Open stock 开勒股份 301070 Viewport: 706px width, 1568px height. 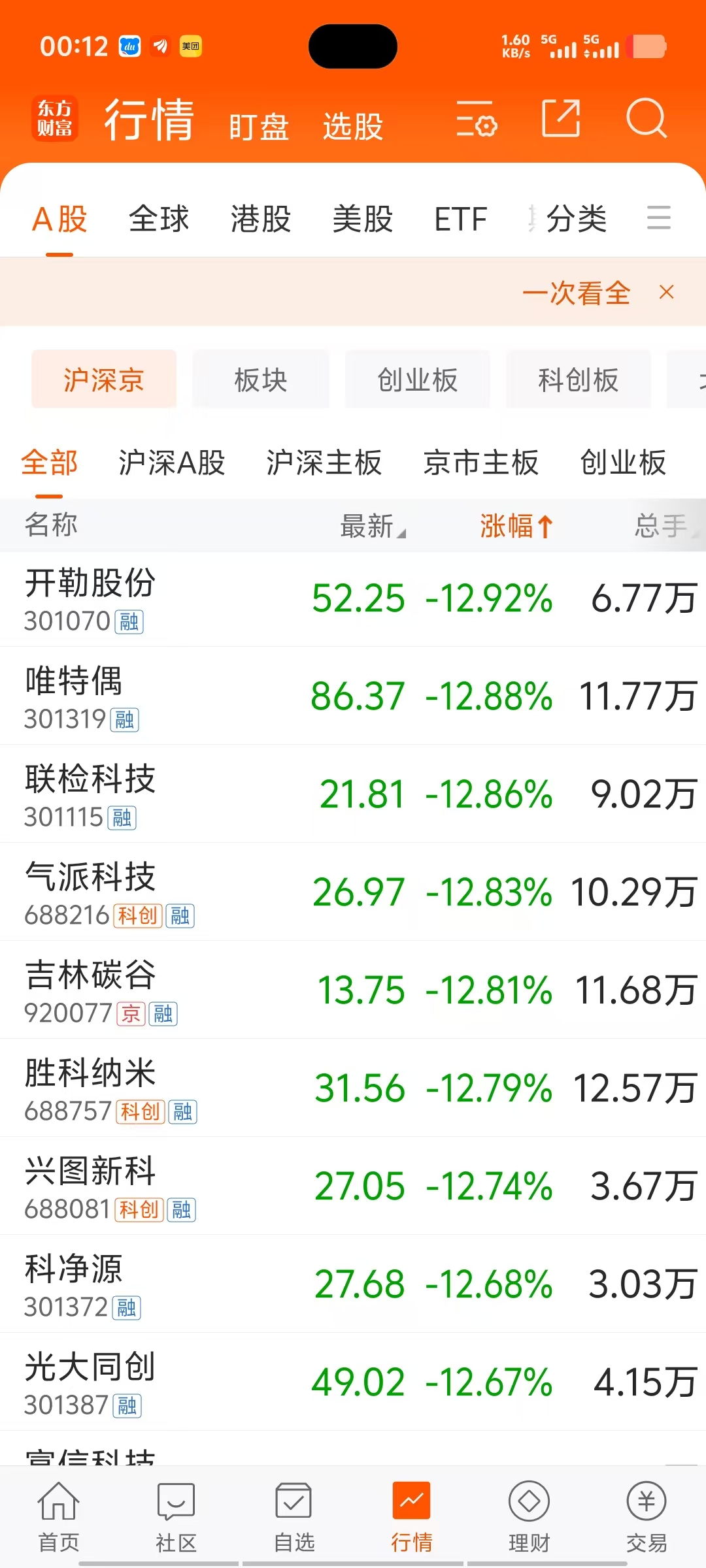tap(353, 598)
